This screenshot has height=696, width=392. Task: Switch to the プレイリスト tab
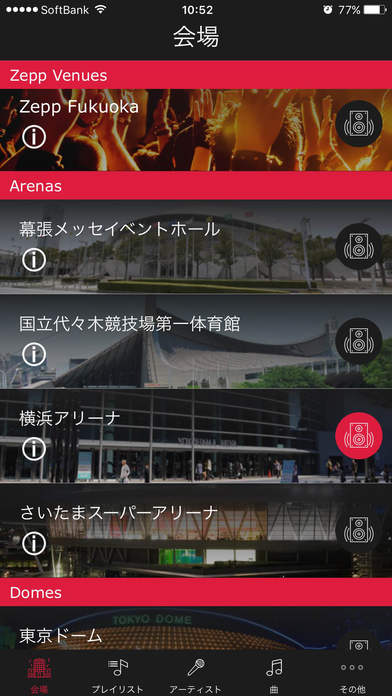pyautogui.click(x=118, y=675)
